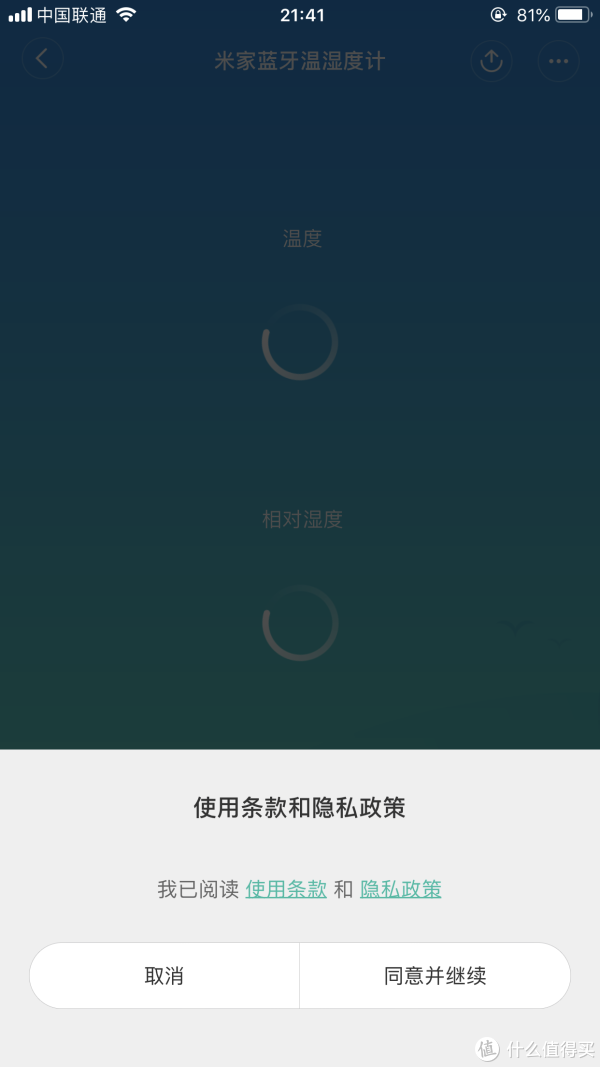Open the 隐私政策 link

point(400,889)
